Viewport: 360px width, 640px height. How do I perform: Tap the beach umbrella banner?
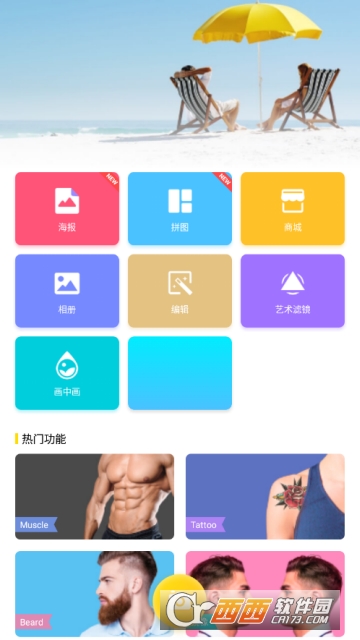[180, 82]
